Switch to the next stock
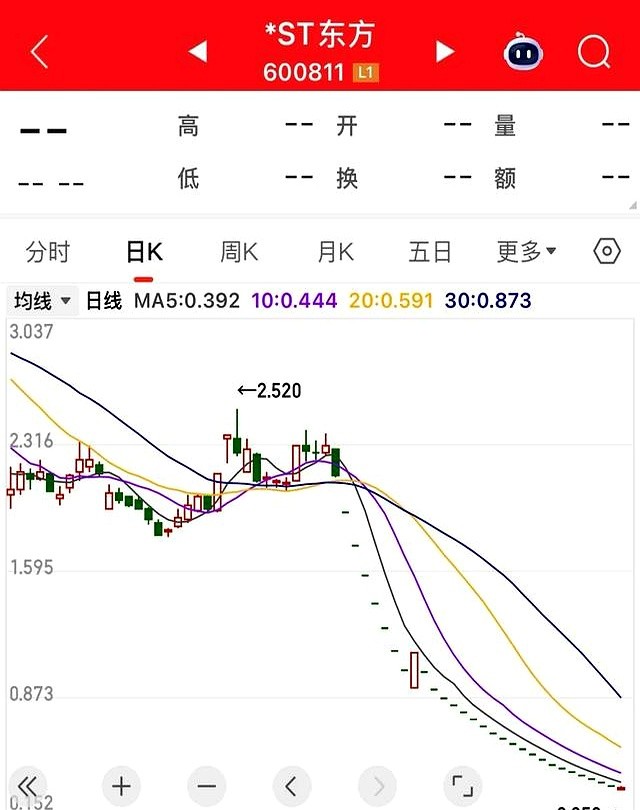This screenshot has width=640, height=810. pos(445,52)
